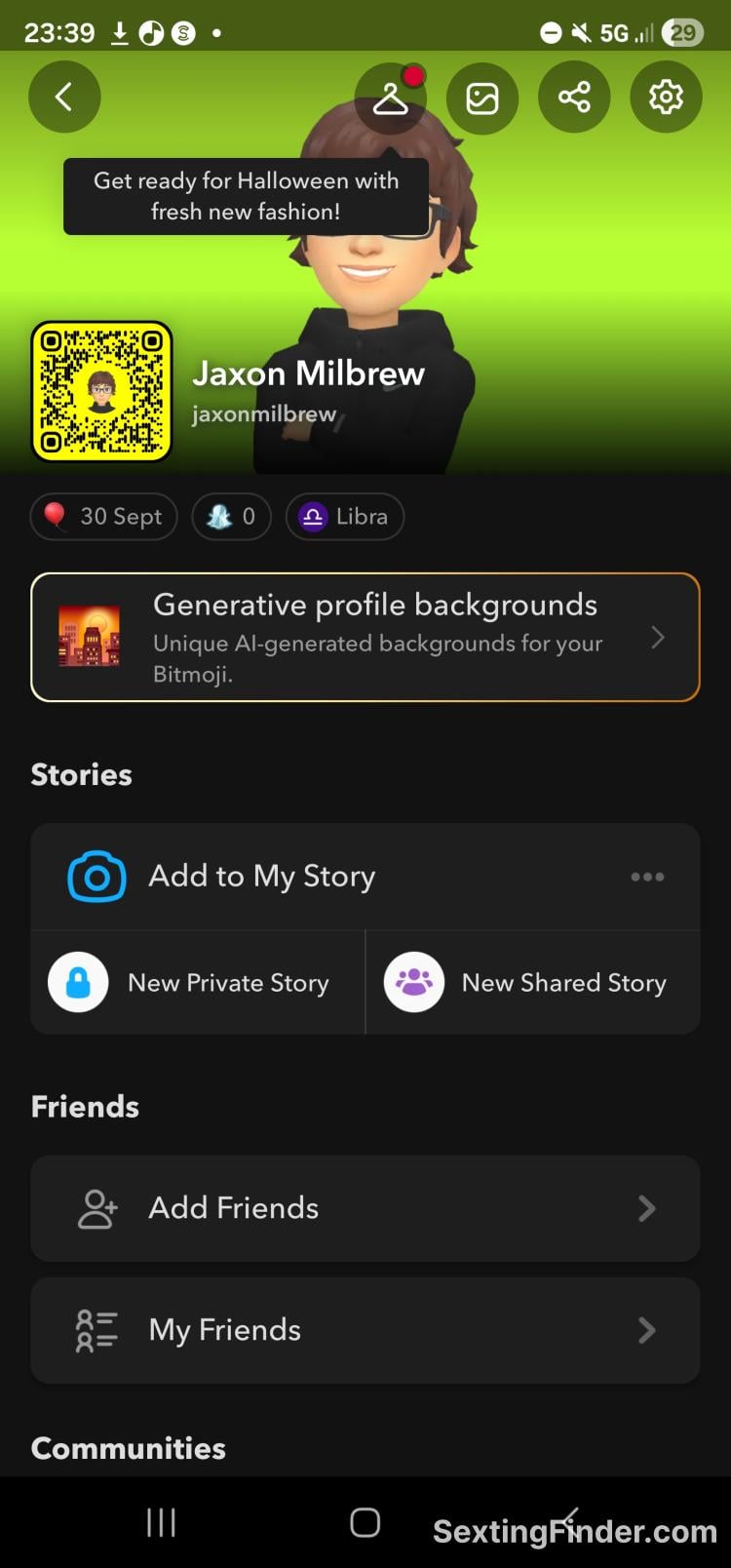Open Add Friends
This screenshot has width=731, height=1568.
pyautogui.click(x=365, y=1208)
